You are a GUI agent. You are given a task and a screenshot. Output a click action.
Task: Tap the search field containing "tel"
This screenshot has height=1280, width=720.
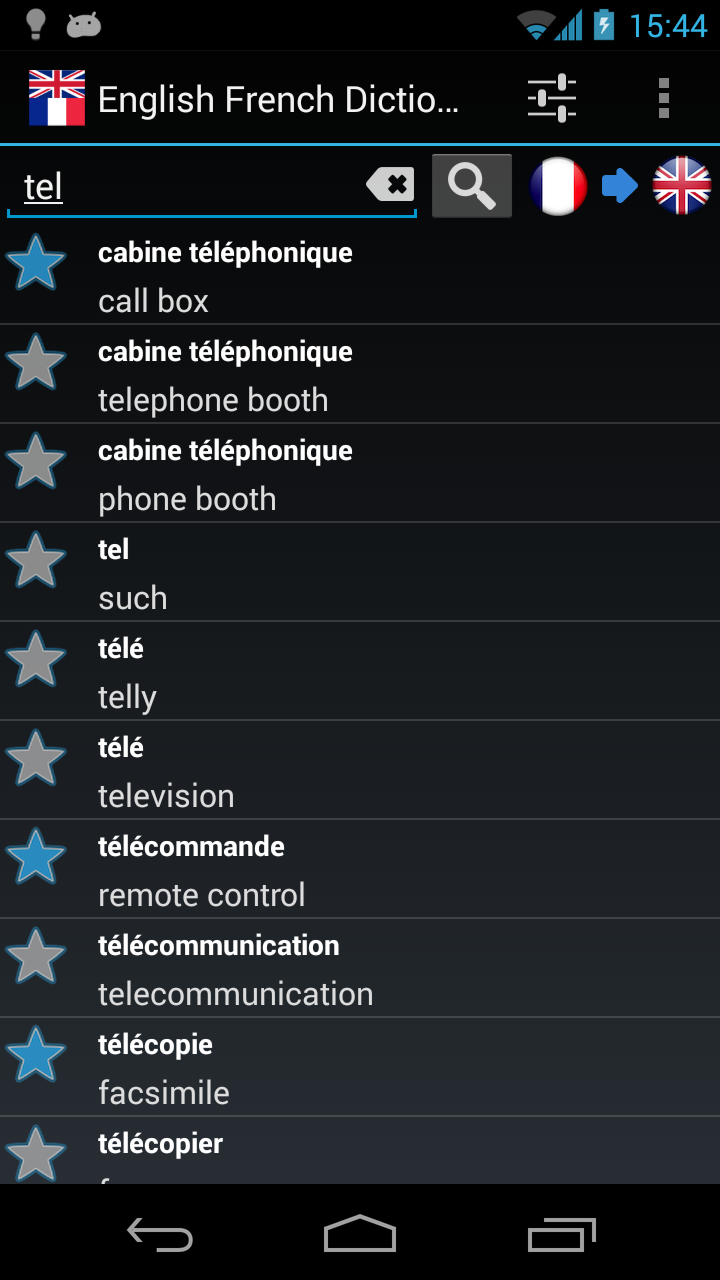[x=190, y=187]
